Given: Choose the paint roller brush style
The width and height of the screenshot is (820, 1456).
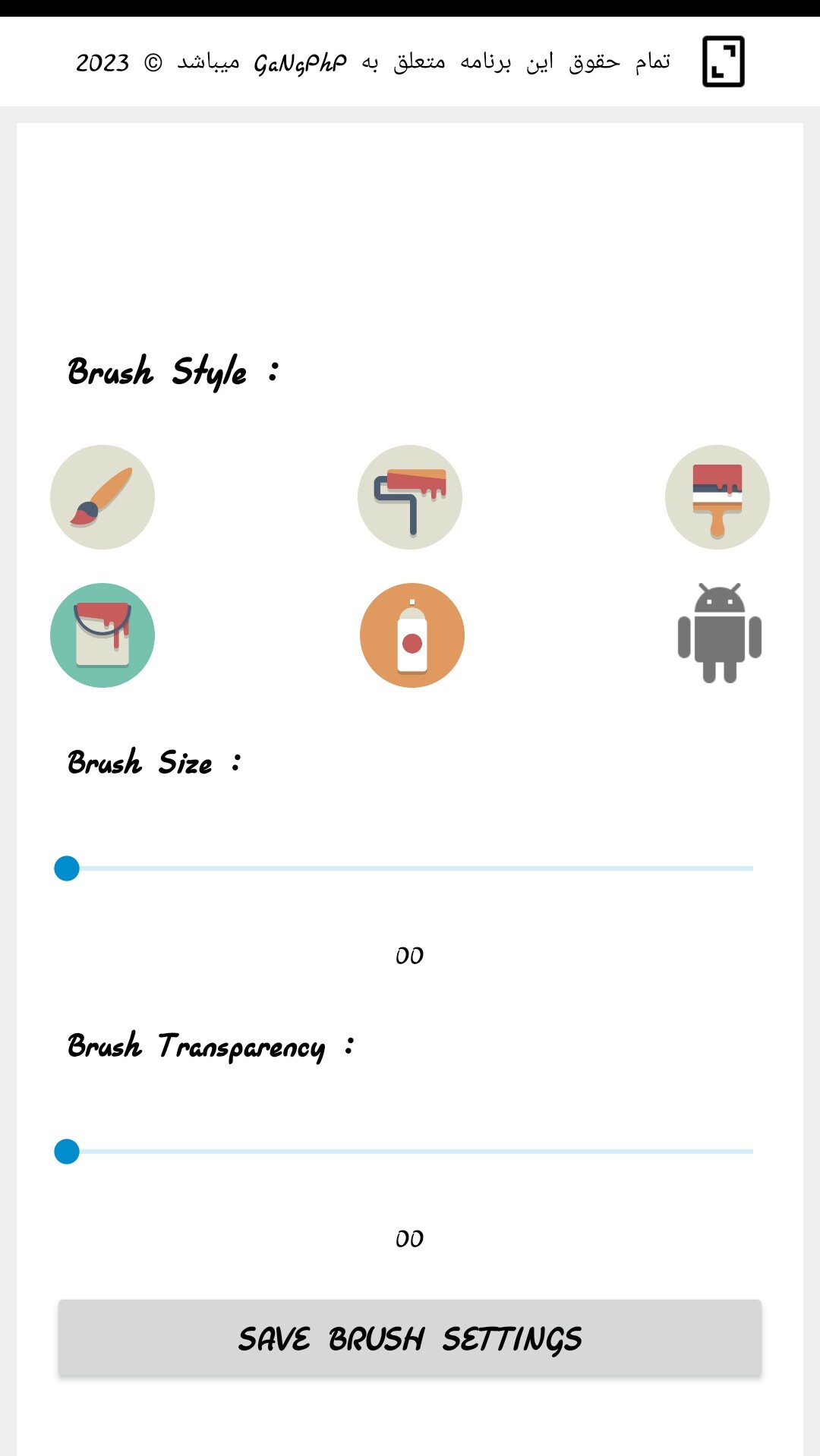Looking at the screenshot, I should (410, 497).
